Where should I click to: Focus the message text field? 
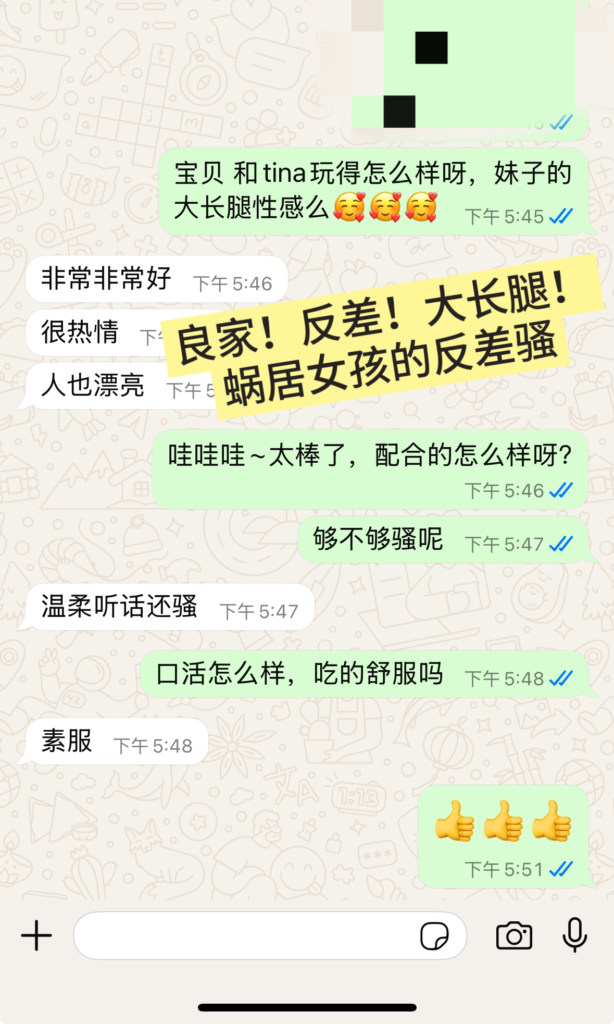pos(245,936)
